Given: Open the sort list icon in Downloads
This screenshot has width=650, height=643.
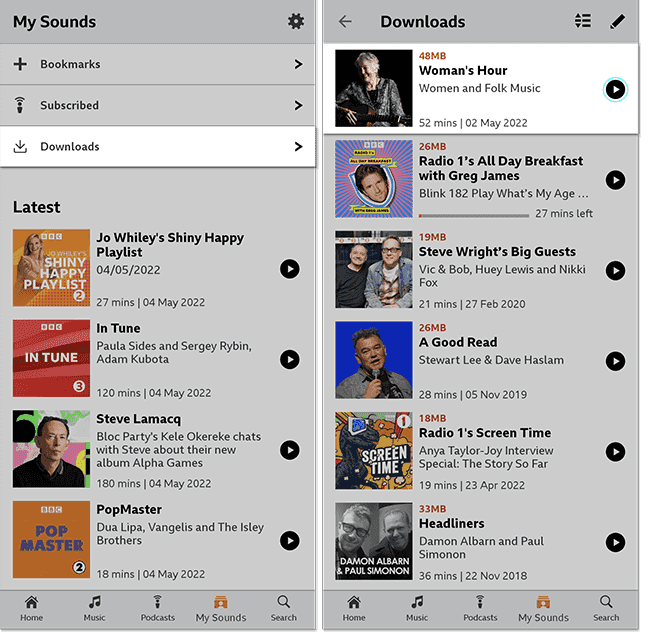Looking at the screenshot, I should pyautogui.click(x=584, y=21).
